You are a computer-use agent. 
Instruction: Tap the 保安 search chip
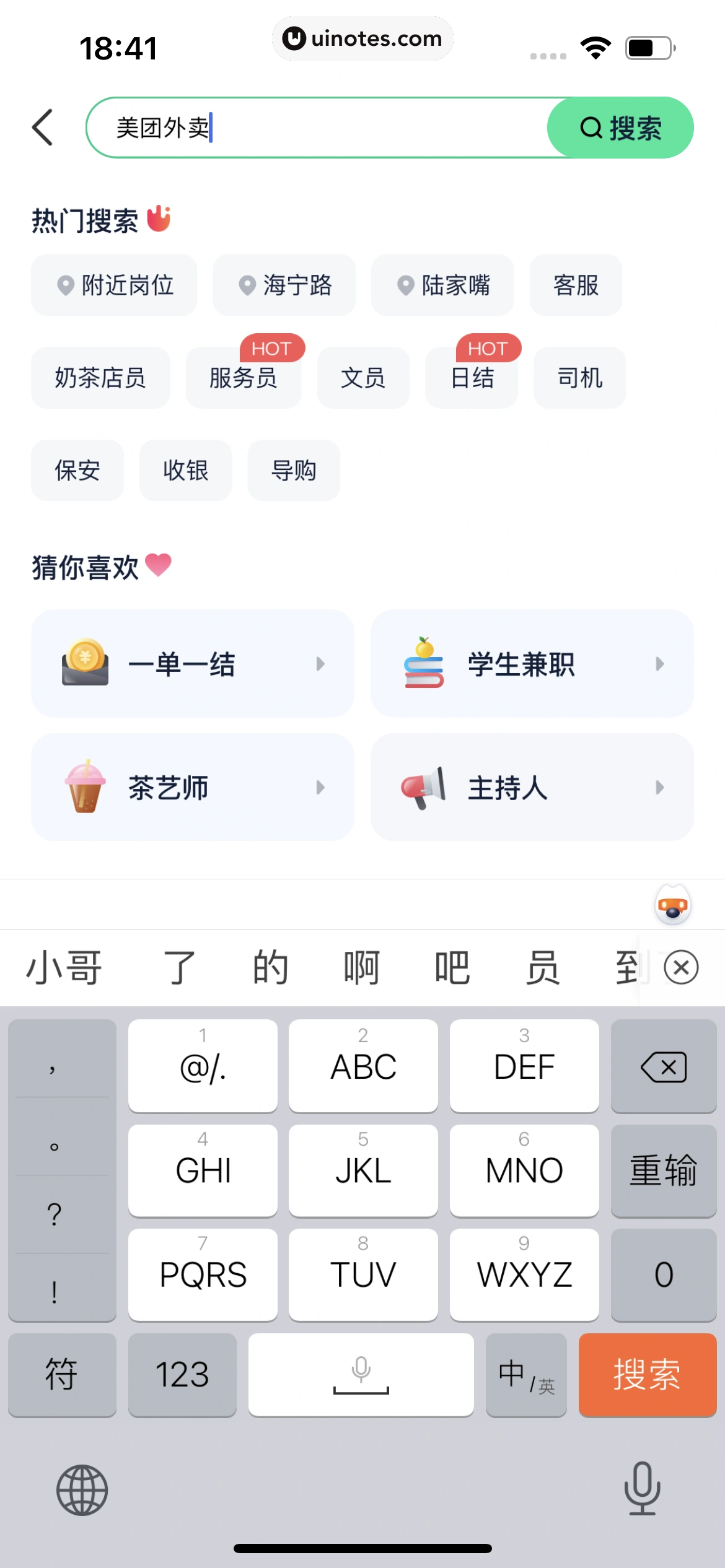tap(77, 471)
